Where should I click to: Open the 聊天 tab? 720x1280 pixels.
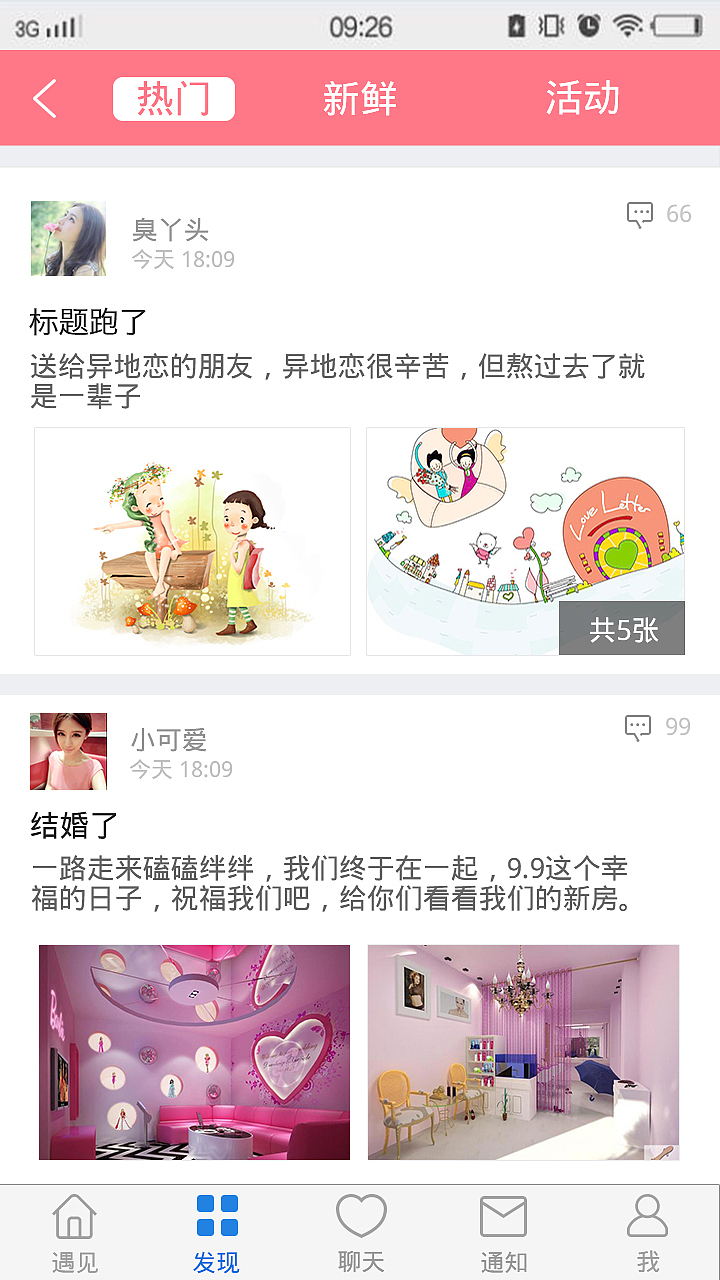pyautogui.click(x=361, y=1232)
